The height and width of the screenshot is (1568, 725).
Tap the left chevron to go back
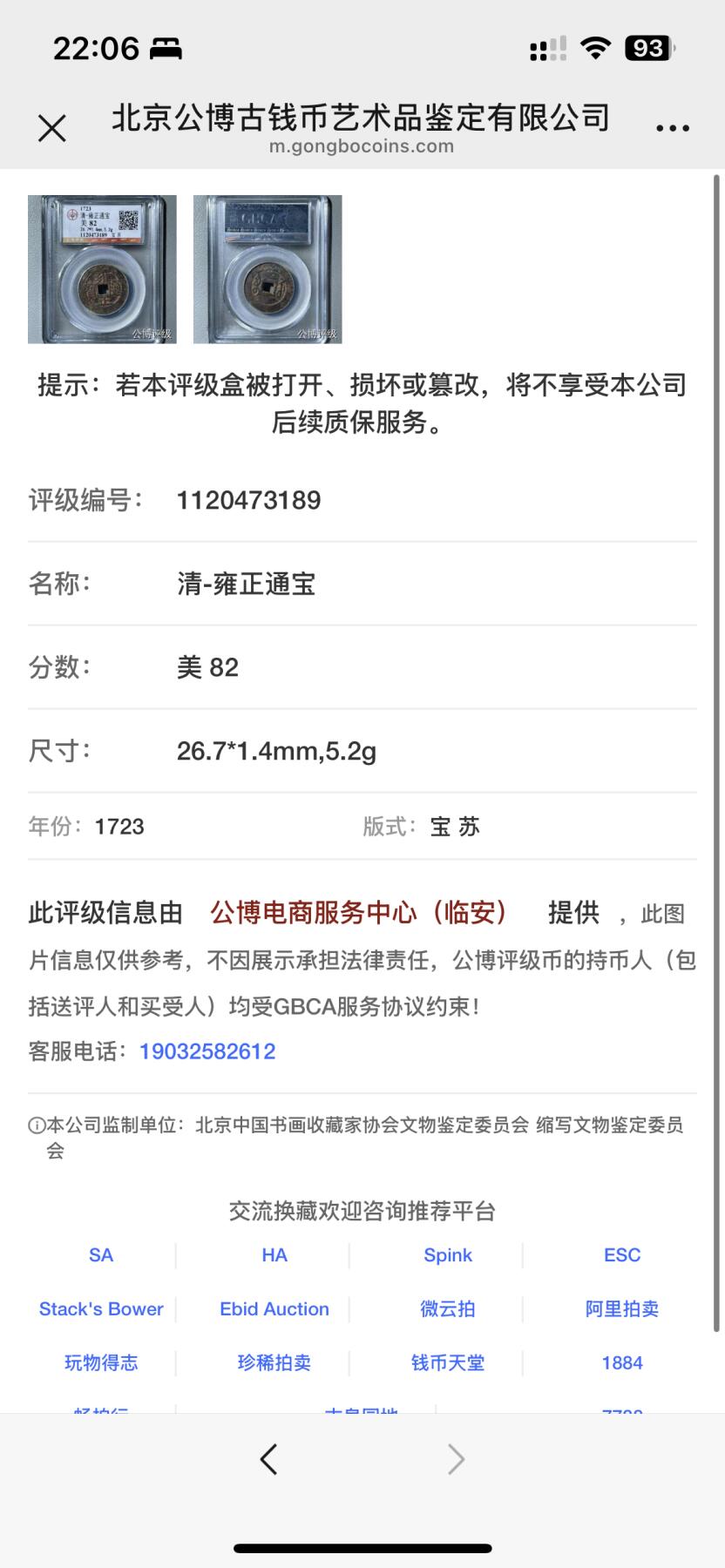[x=268, y=1458]
